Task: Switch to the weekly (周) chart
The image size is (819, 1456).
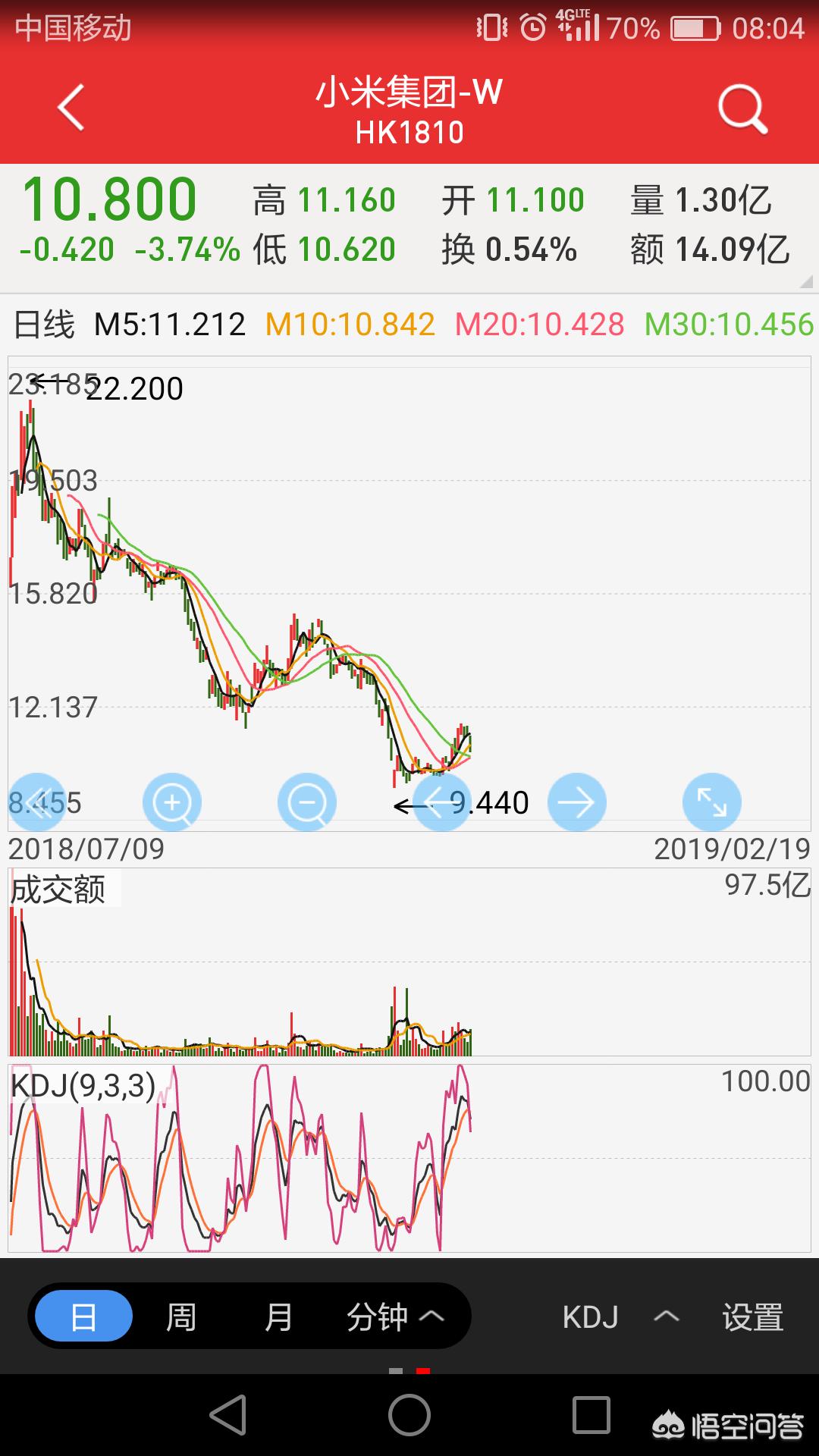Action: tap(181, 1316)
